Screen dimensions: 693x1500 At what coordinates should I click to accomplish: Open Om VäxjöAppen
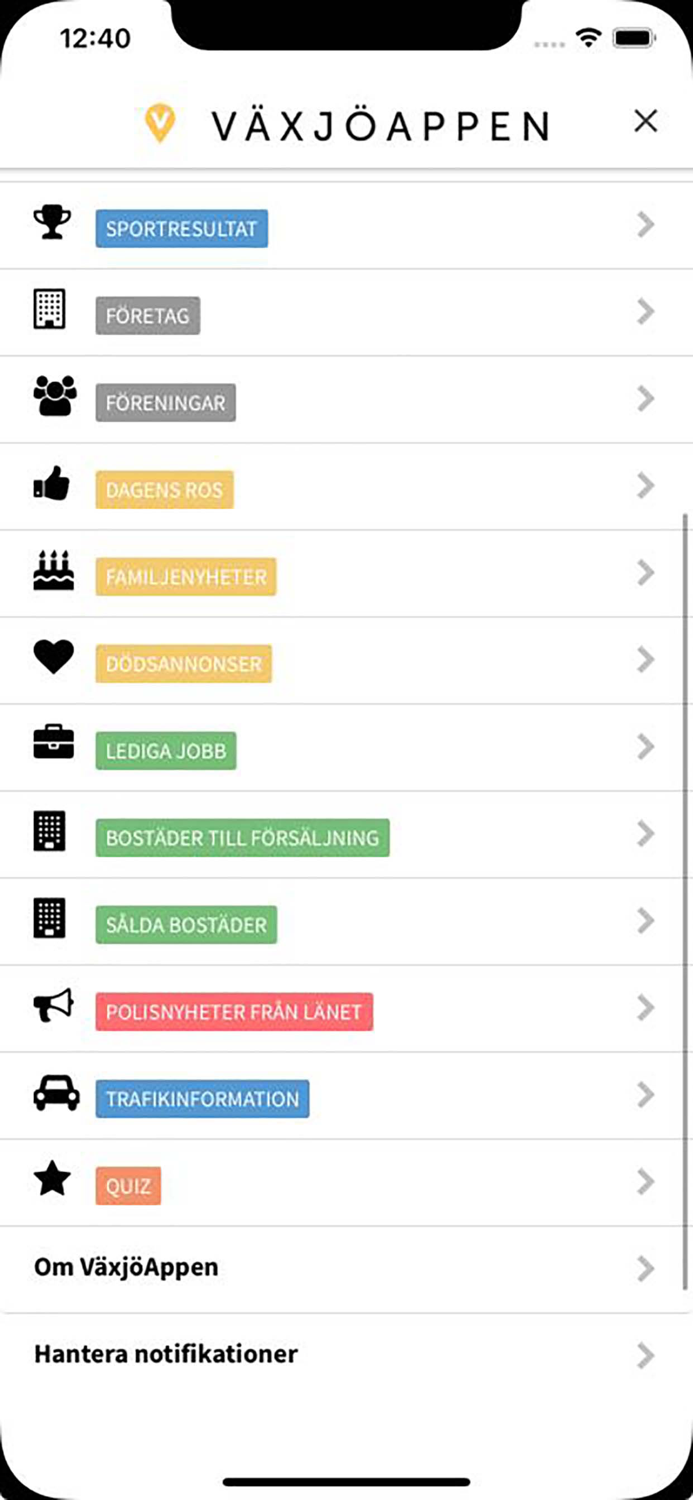point(346,1270)
